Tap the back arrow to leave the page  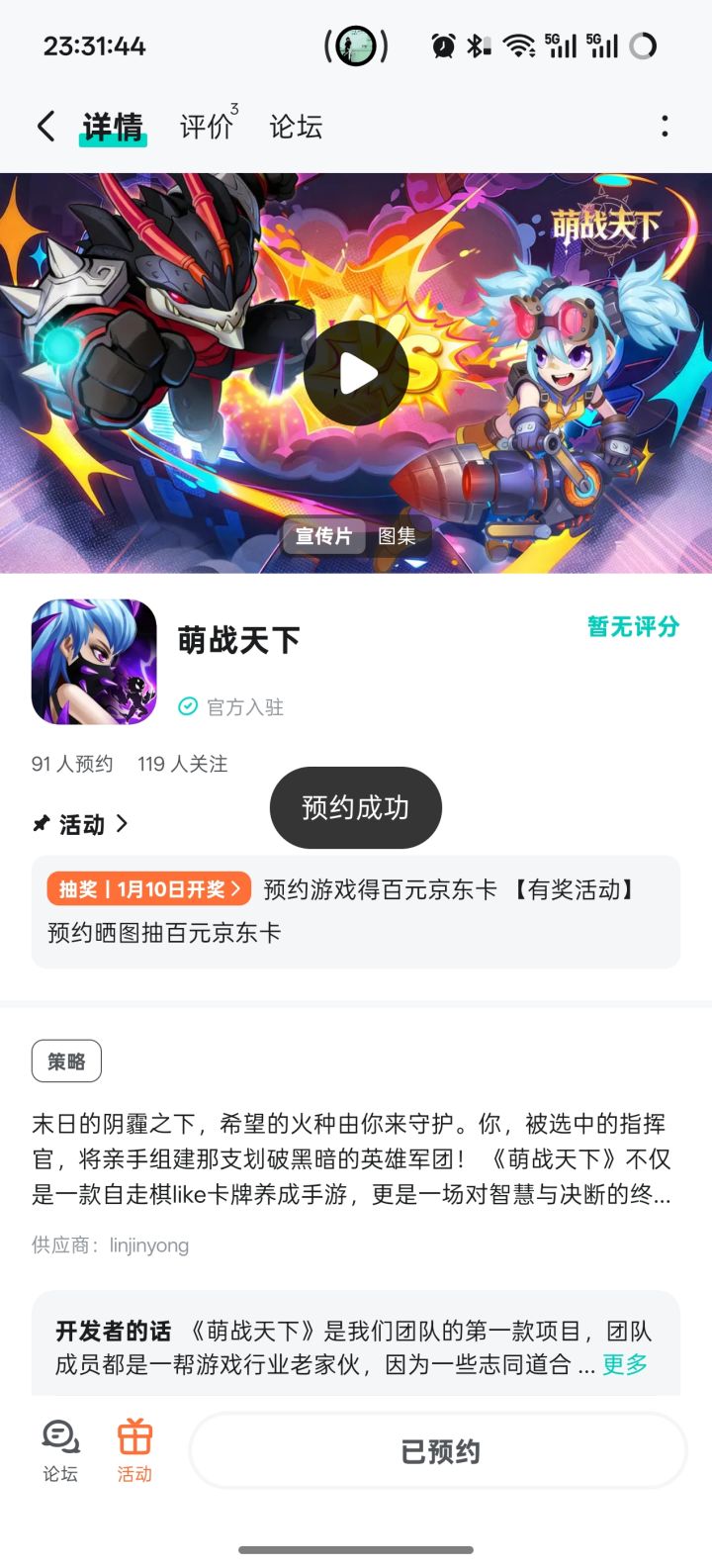(44, 127)
